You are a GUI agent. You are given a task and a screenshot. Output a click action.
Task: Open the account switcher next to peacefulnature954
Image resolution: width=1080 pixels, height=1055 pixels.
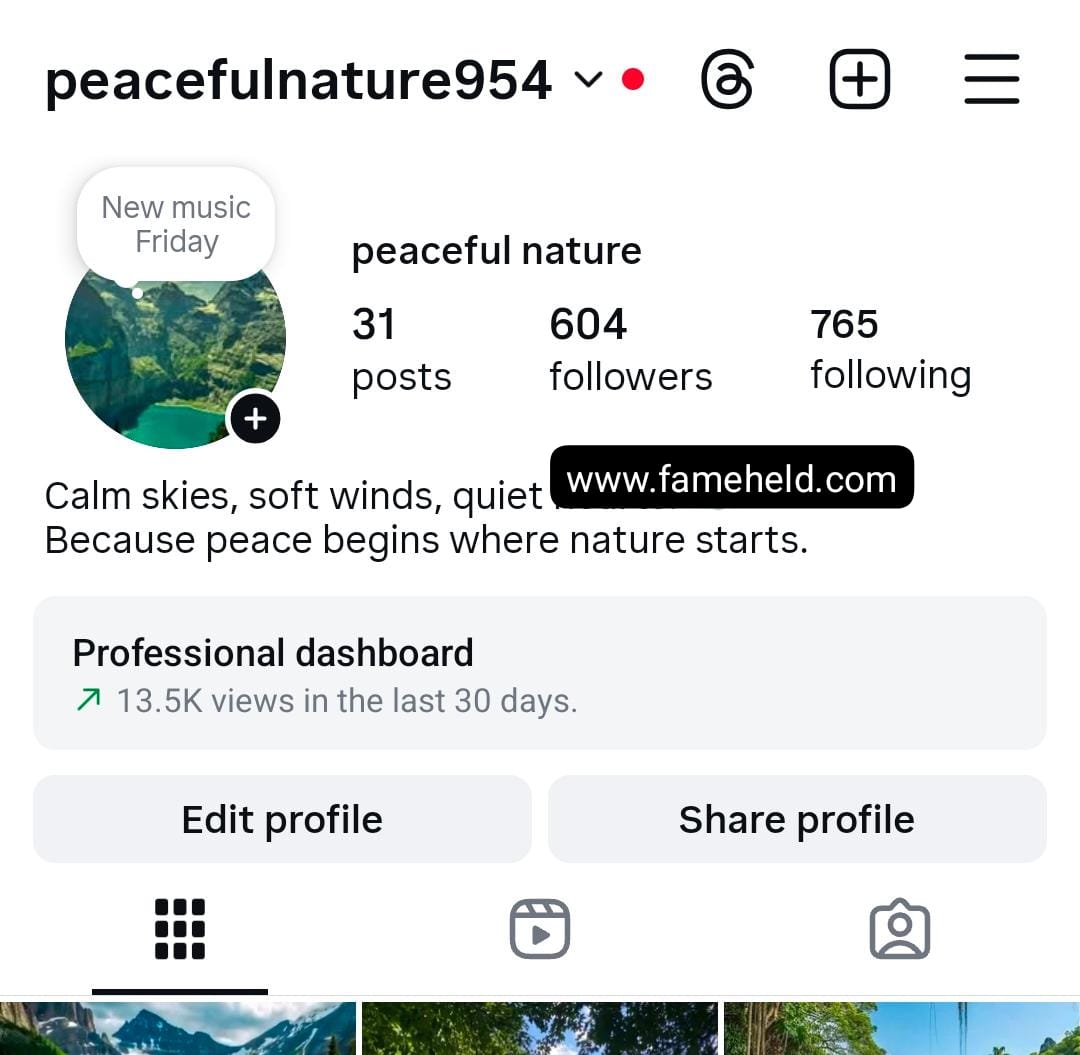click(x=589, y=79)
